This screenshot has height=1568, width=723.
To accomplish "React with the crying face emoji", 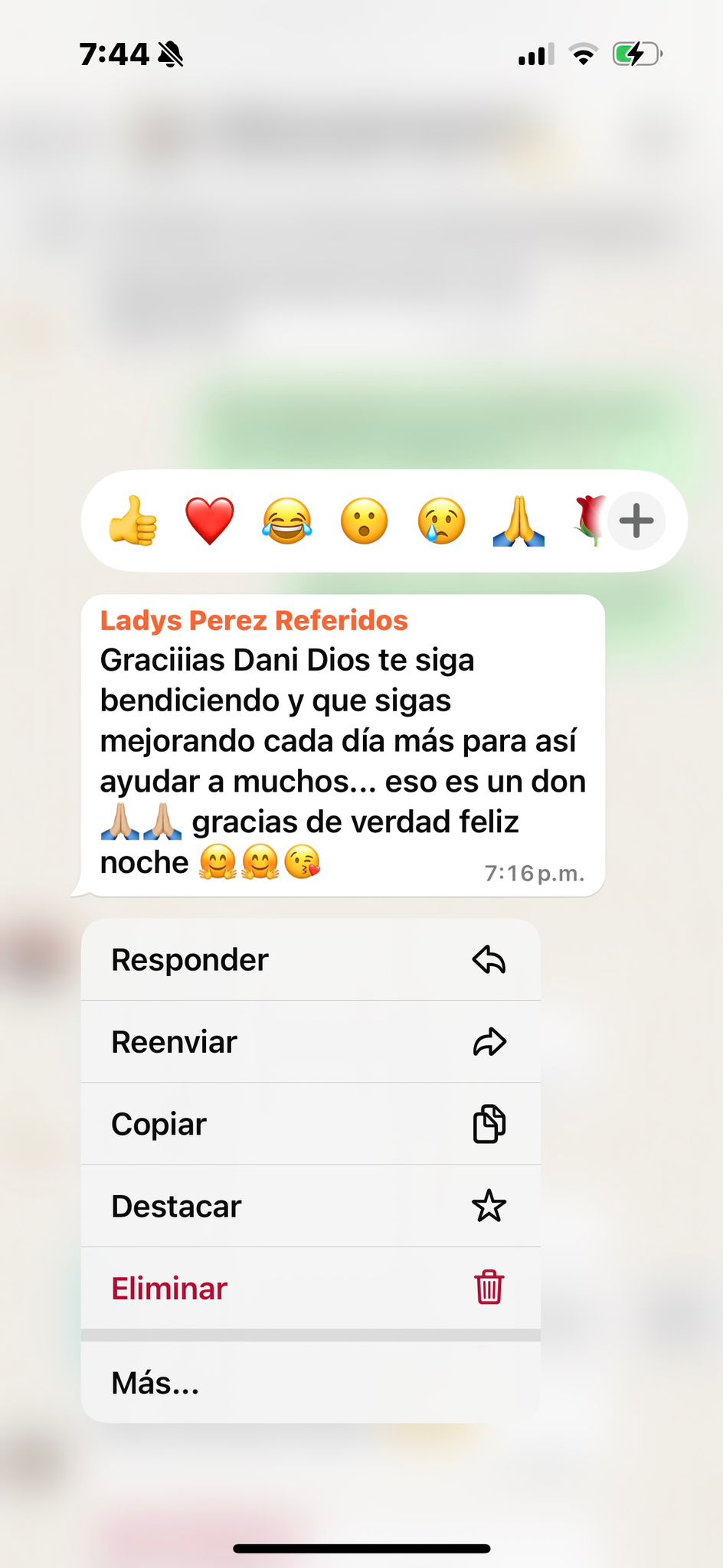I will (442, 521).
